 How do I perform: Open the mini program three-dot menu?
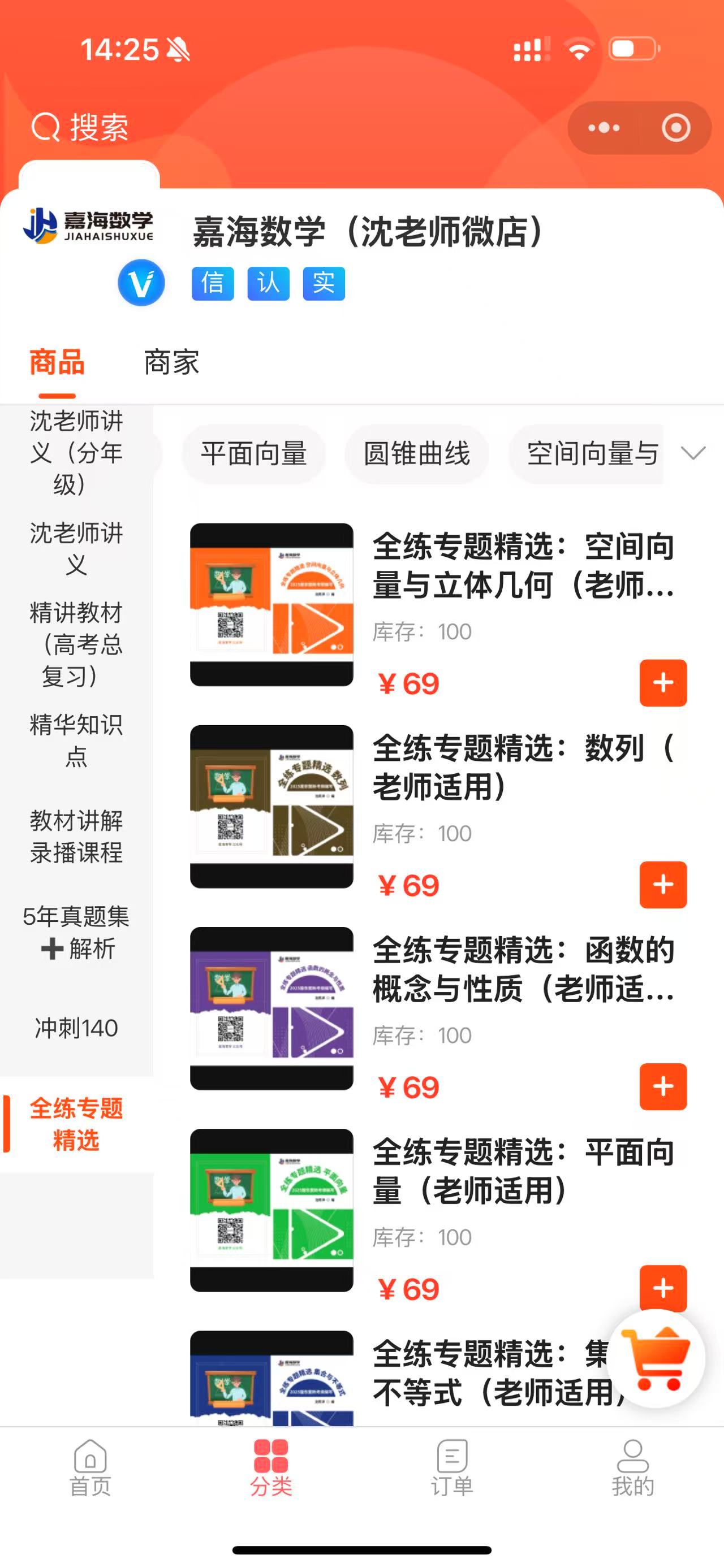[x=604, y=128]
